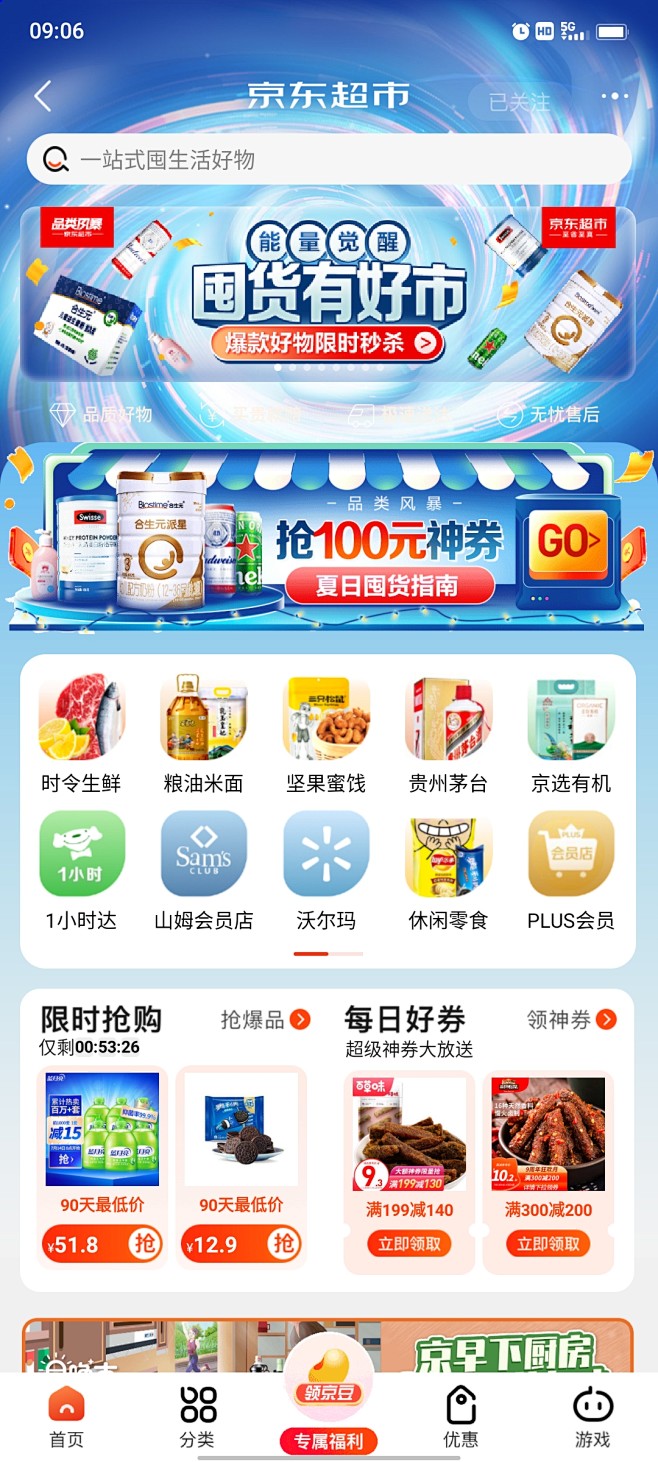This screenshot has height=1462, width=658.
Task: Tap GO on the 抢100元神券 banner
Action: coord(568,543)
